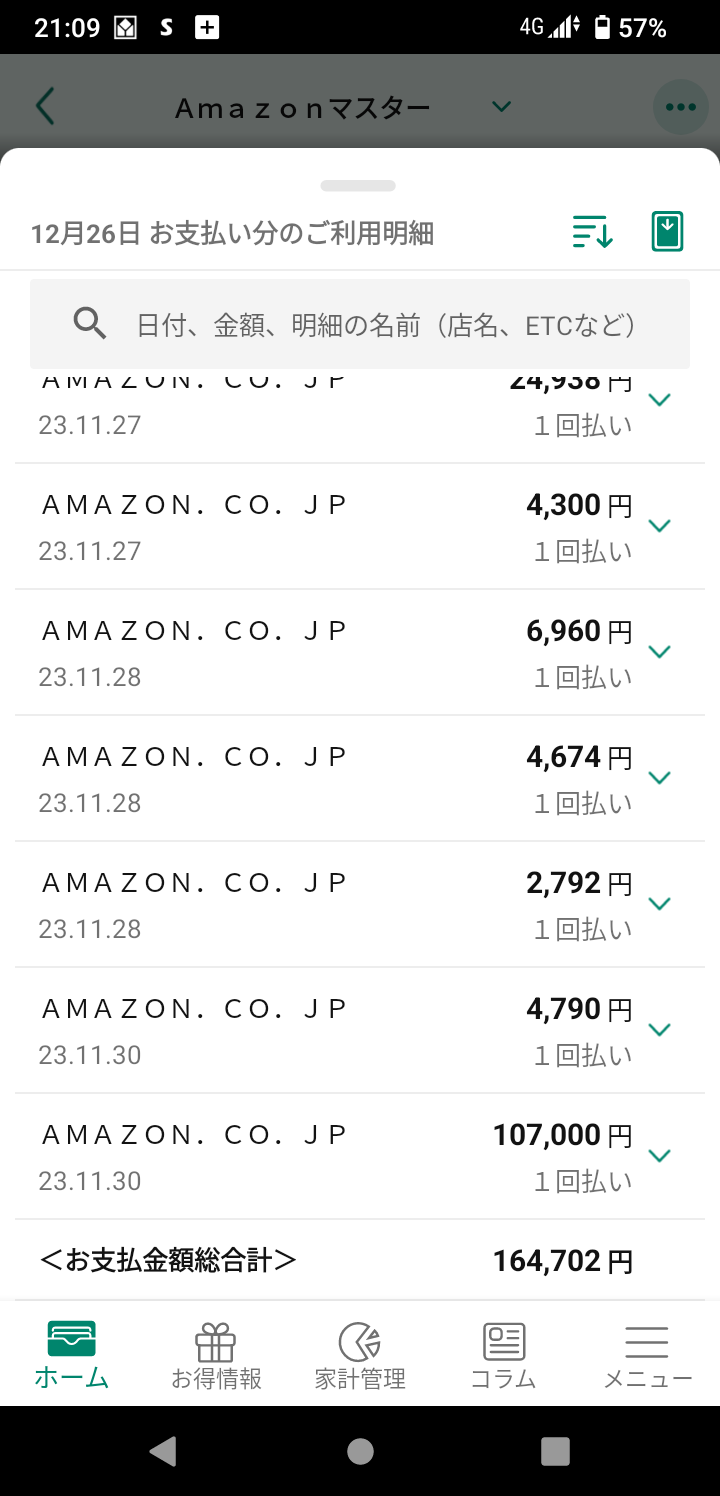Tap the system home button

pos(360,1451)
